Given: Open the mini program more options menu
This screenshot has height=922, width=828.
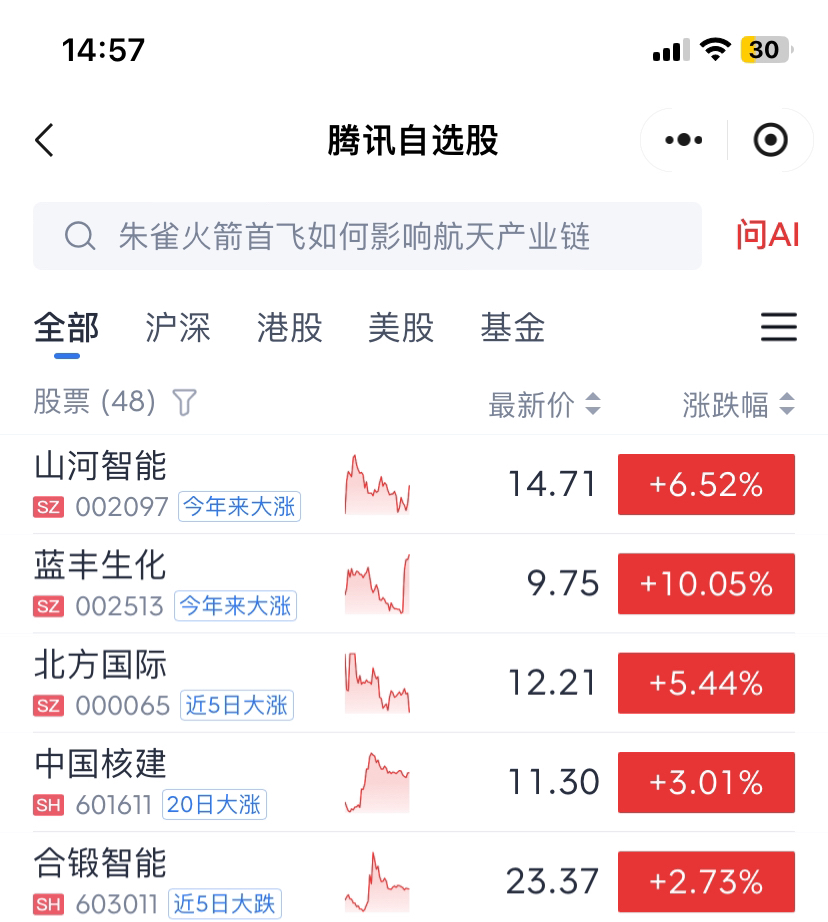Looking at the screenshot, I should pyautogui.click(x=683, y=140).
